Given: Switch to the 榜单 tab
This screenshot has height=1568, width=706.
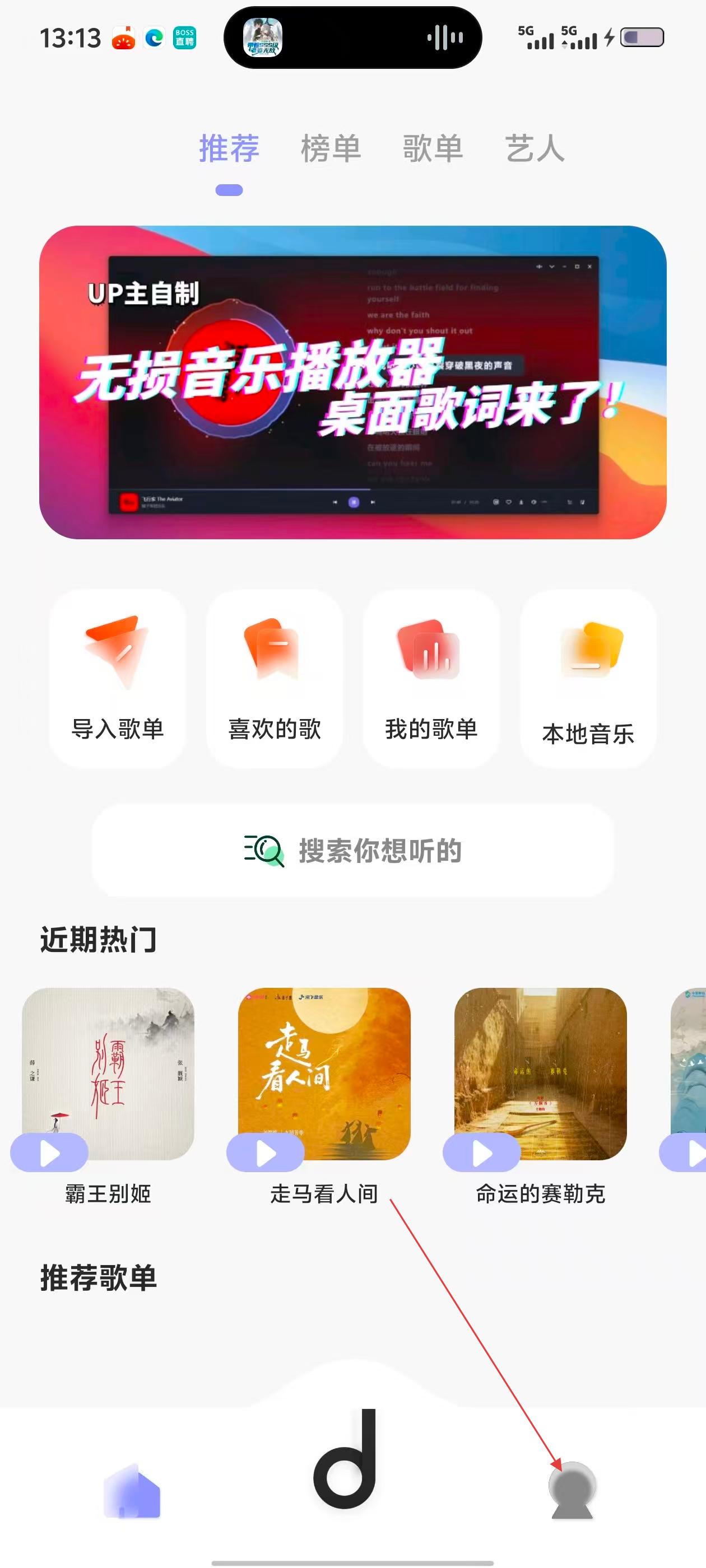Looking at the screenshot, I should coord(331,148).
